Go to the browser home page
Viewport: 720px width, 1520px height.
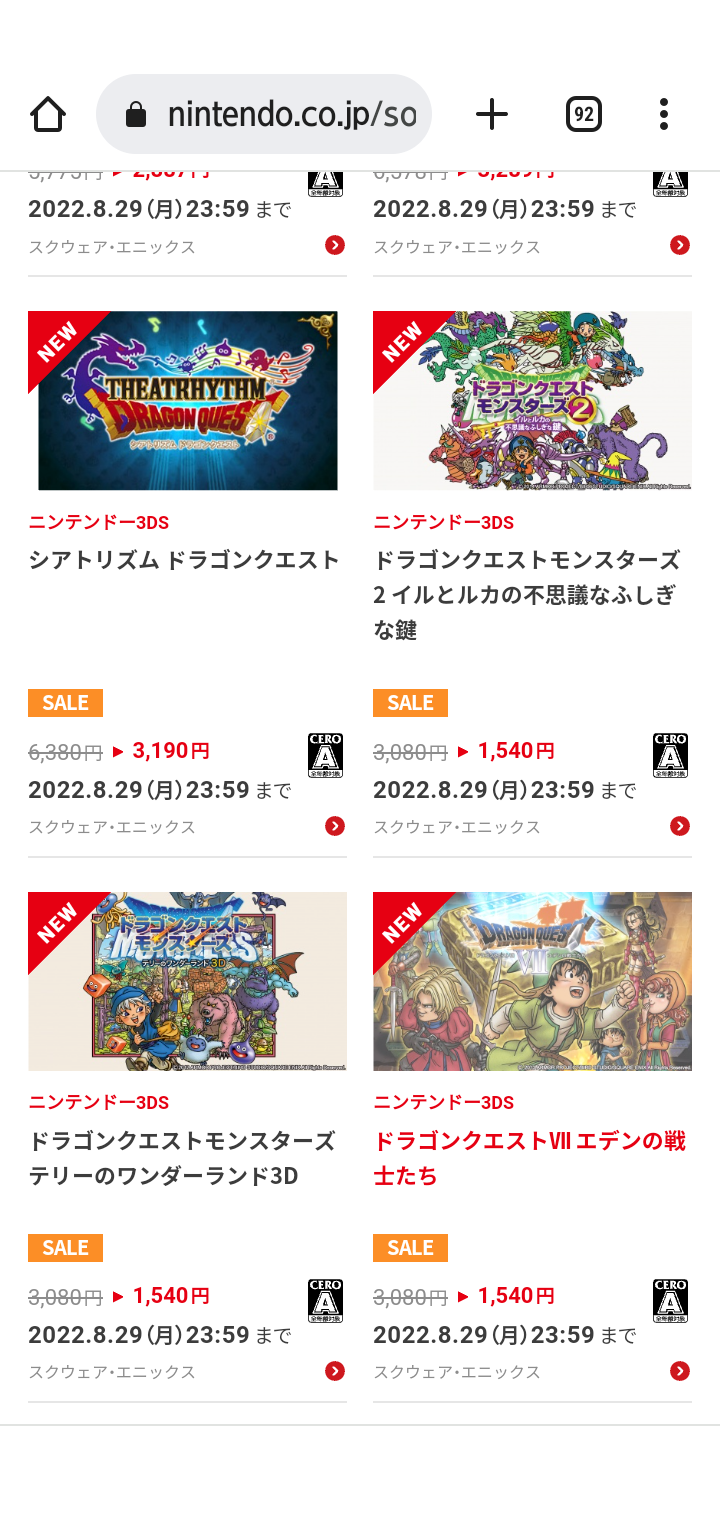[x=48, y=115]
